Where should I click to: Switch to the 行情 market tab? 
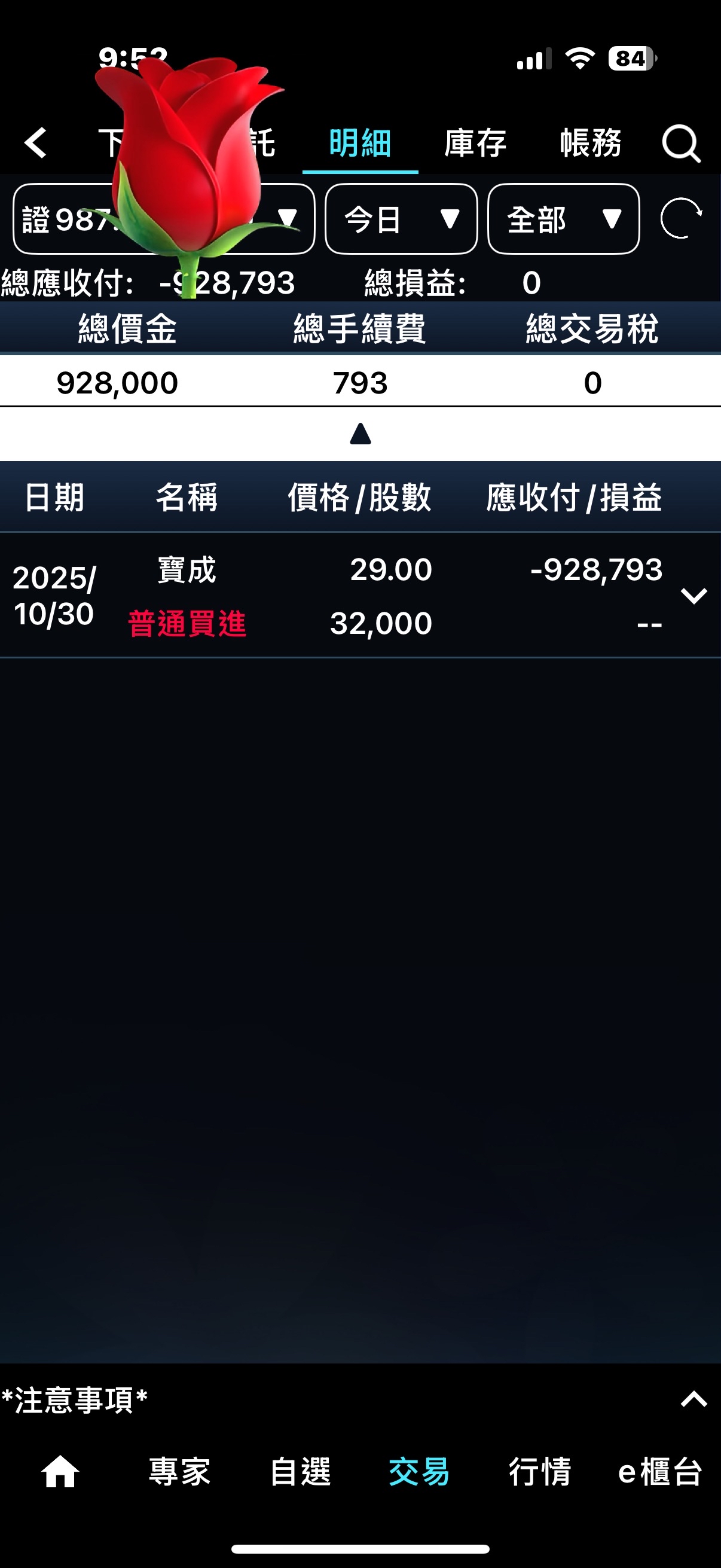540,1472
